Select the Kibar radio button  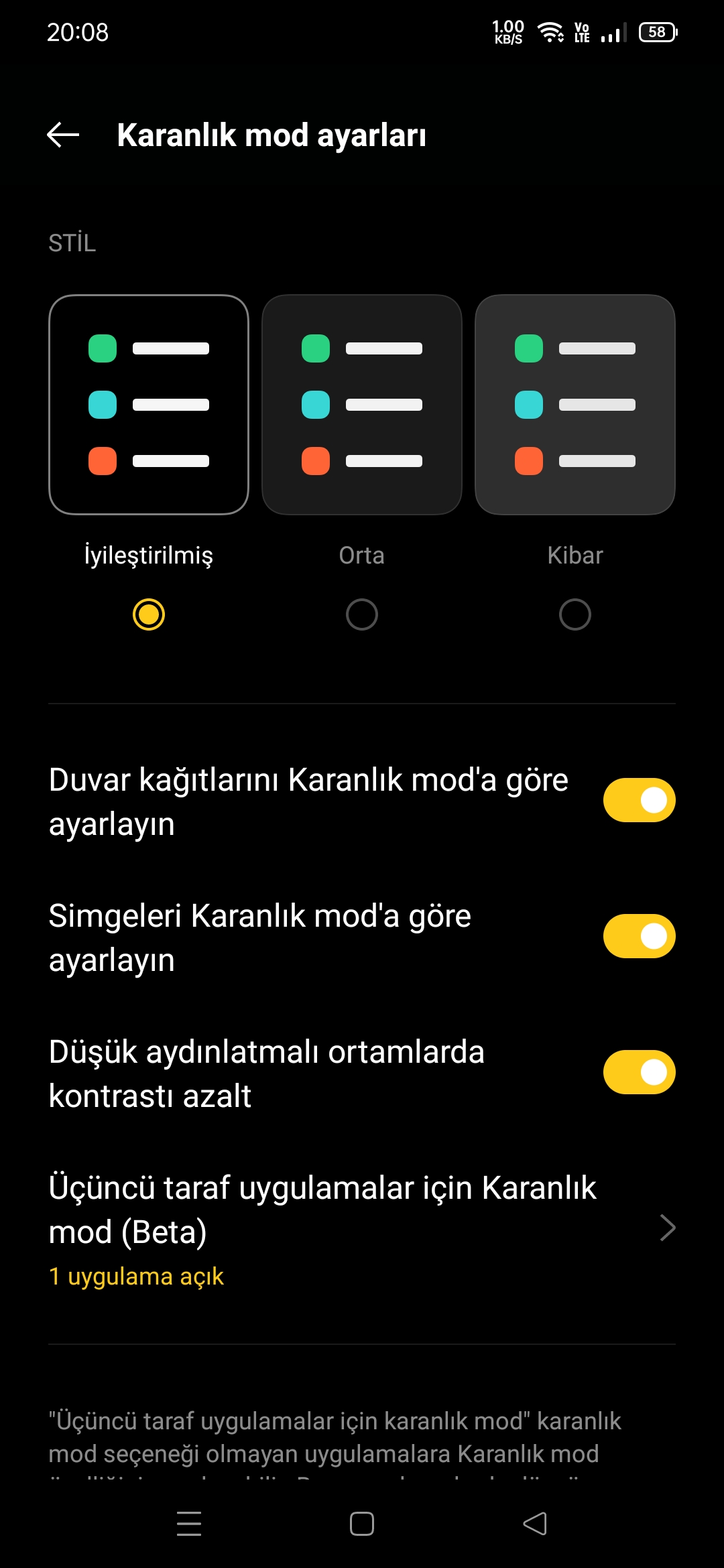575,614
